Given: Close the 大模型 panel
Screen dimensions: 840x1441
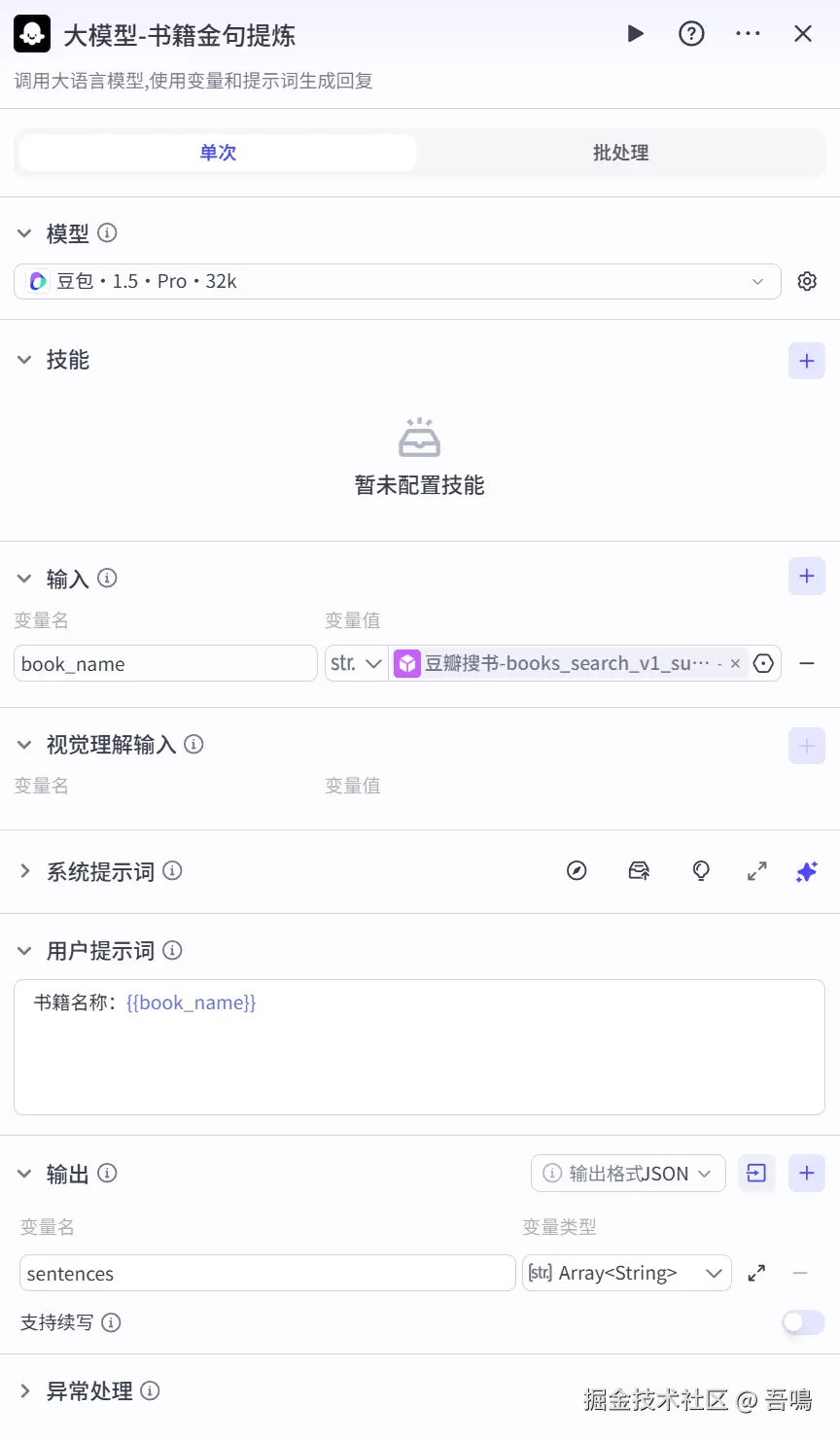Looking at the screenshot, I should [x=803, y=34].
